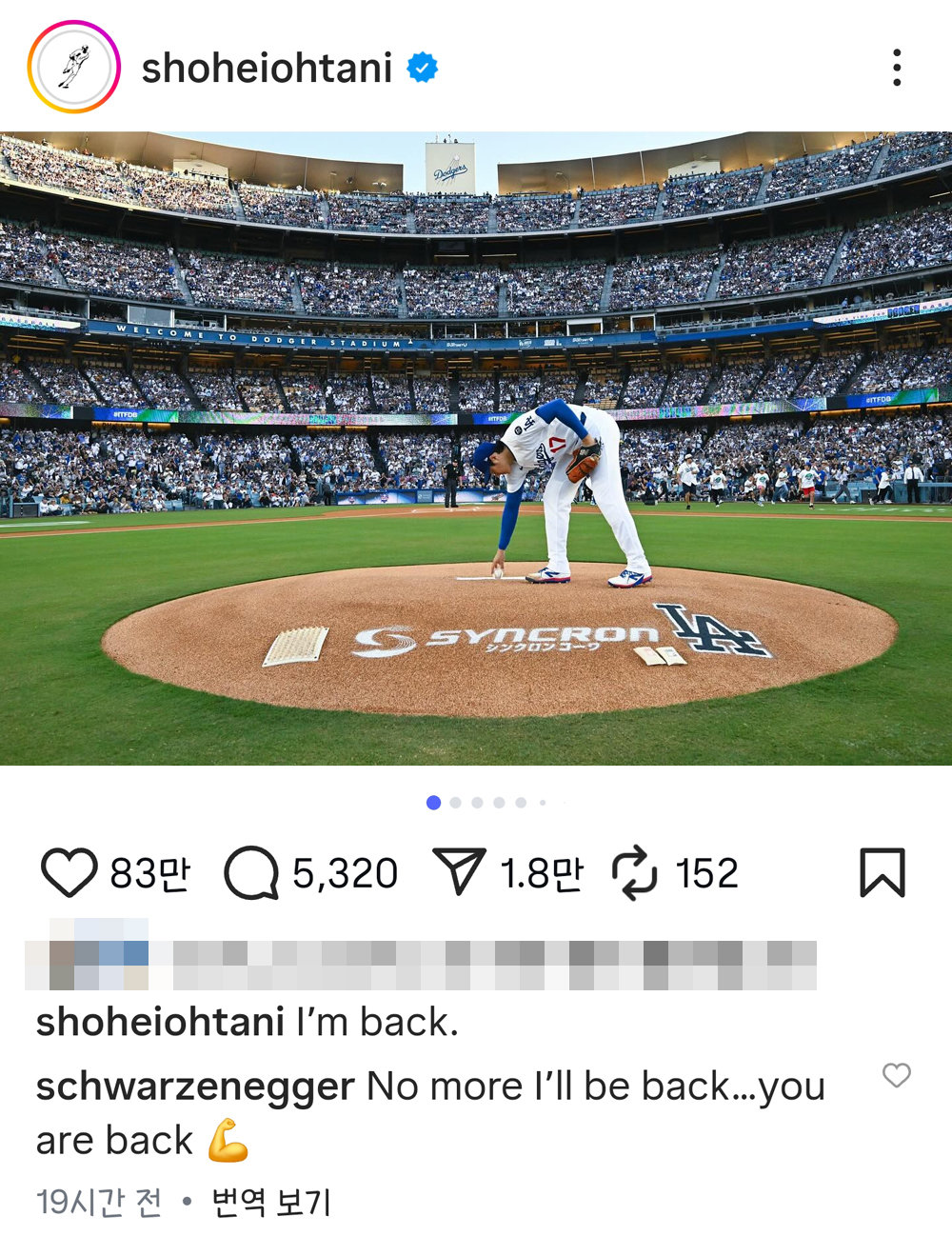
Task: Open the stadium photo in the post
Action: point(476,448)
